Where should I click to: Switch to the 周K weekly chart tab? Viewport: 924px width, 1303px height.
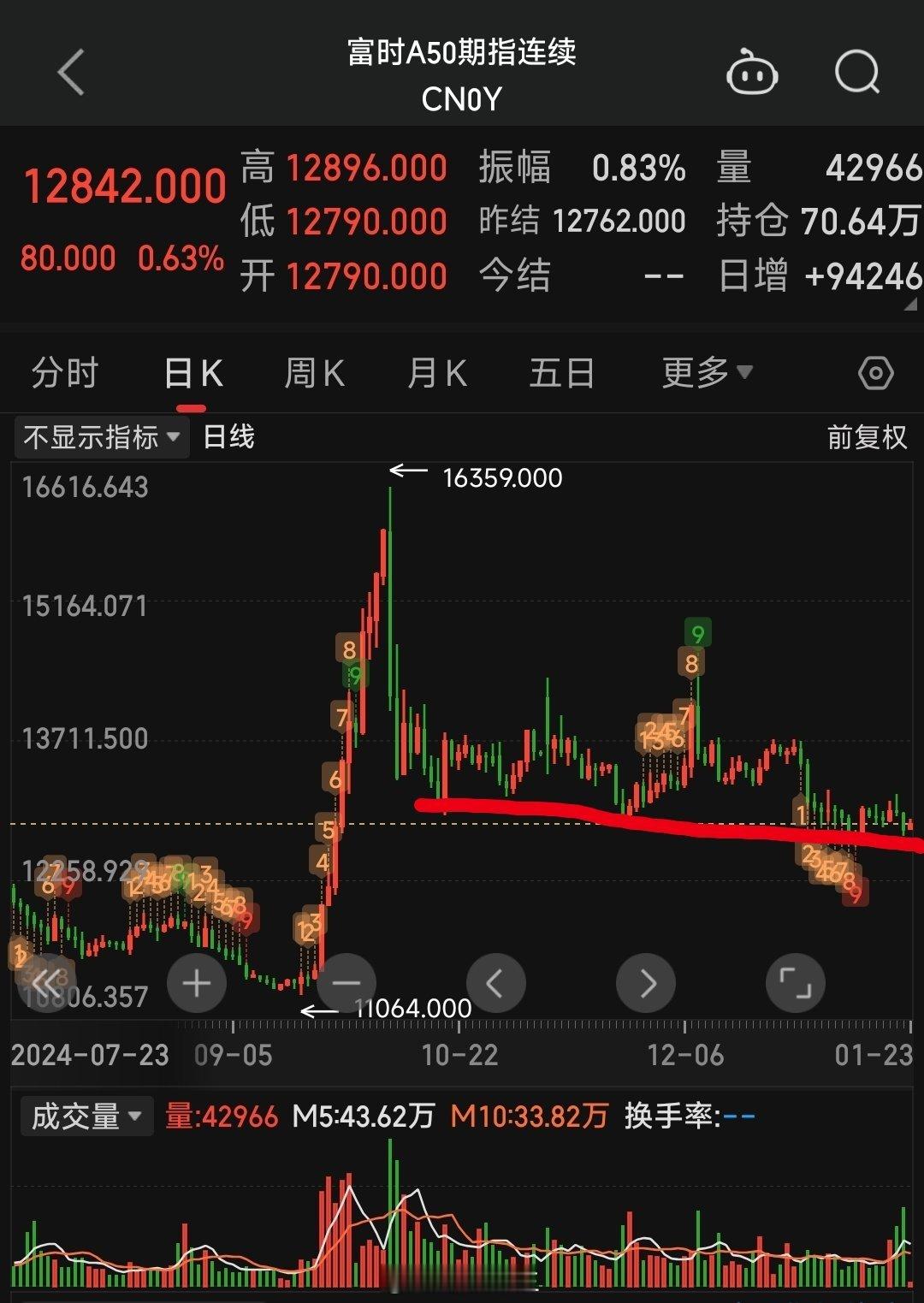313,372
